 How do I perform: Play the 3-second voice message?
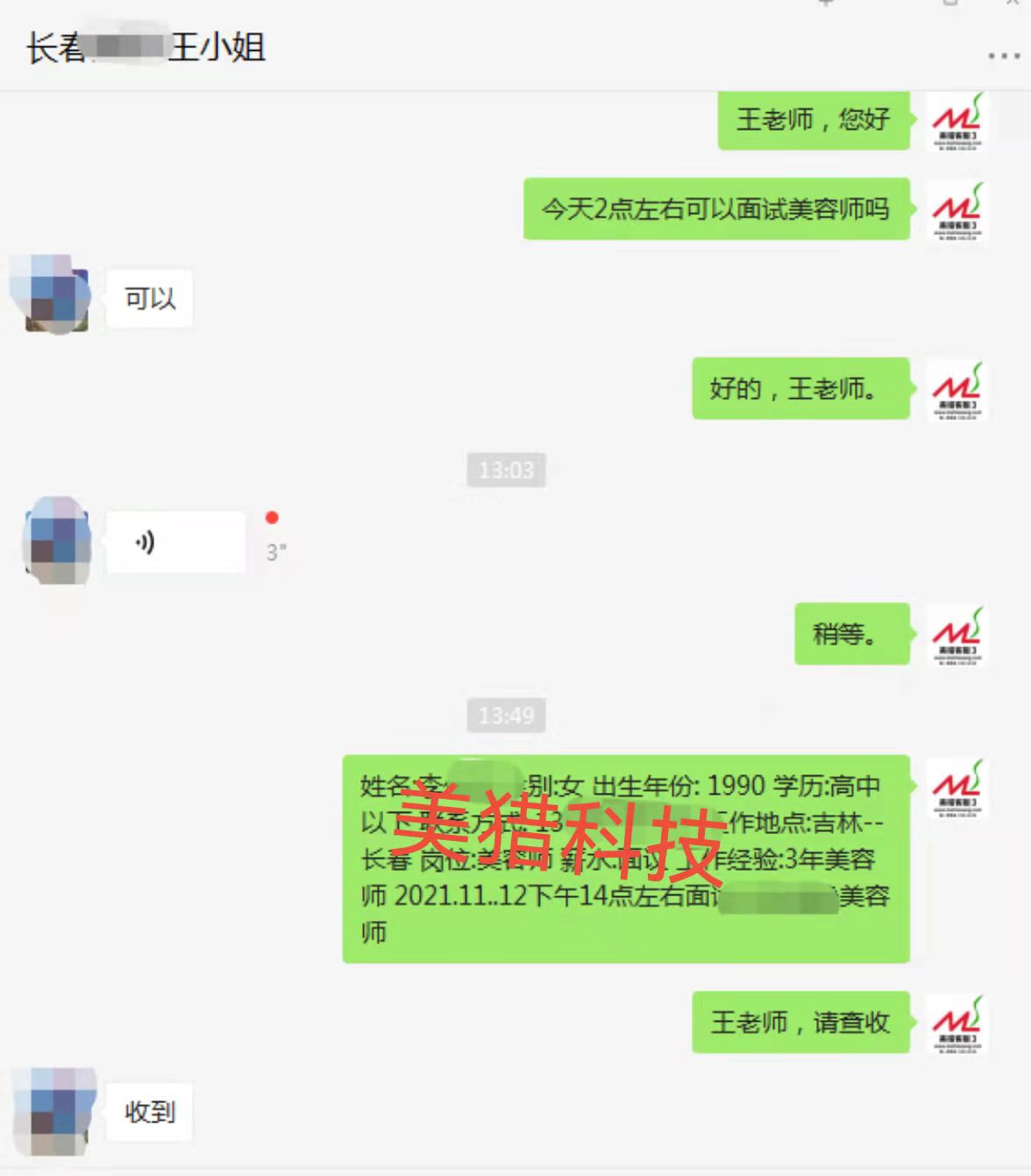point(174,543)
